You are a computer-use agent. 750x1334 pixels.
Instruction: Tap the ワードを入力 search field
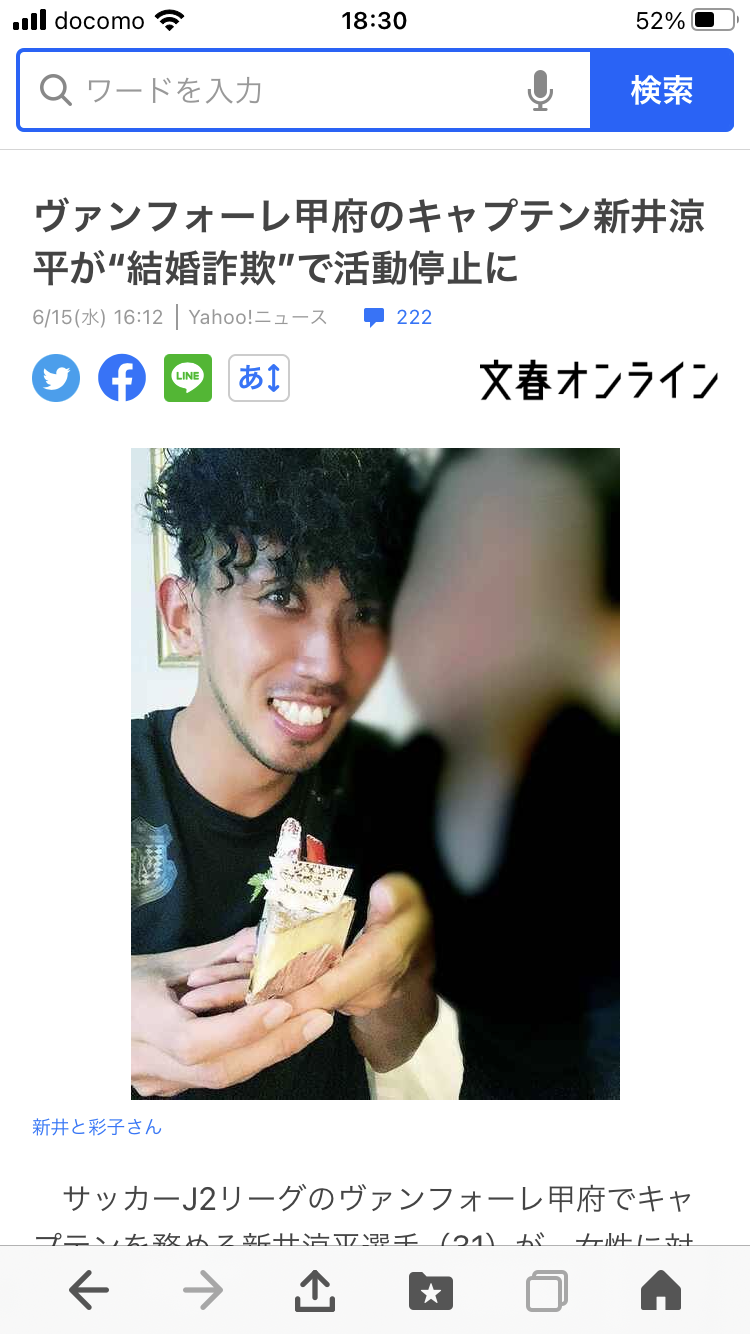coord(284,91)
